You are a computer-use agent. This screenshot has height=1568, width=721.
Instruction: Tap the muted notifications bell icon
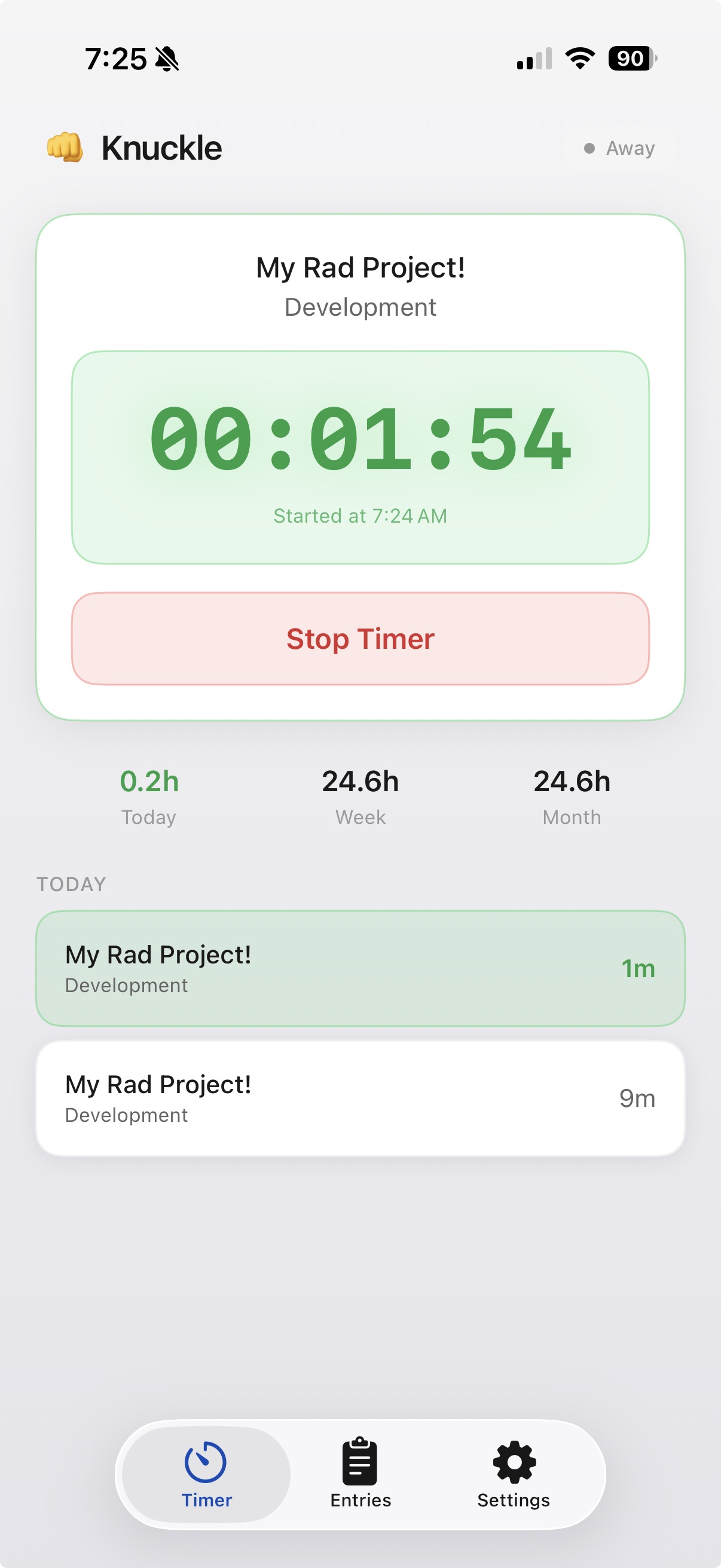pyautogui.click(x=167, y=59)
